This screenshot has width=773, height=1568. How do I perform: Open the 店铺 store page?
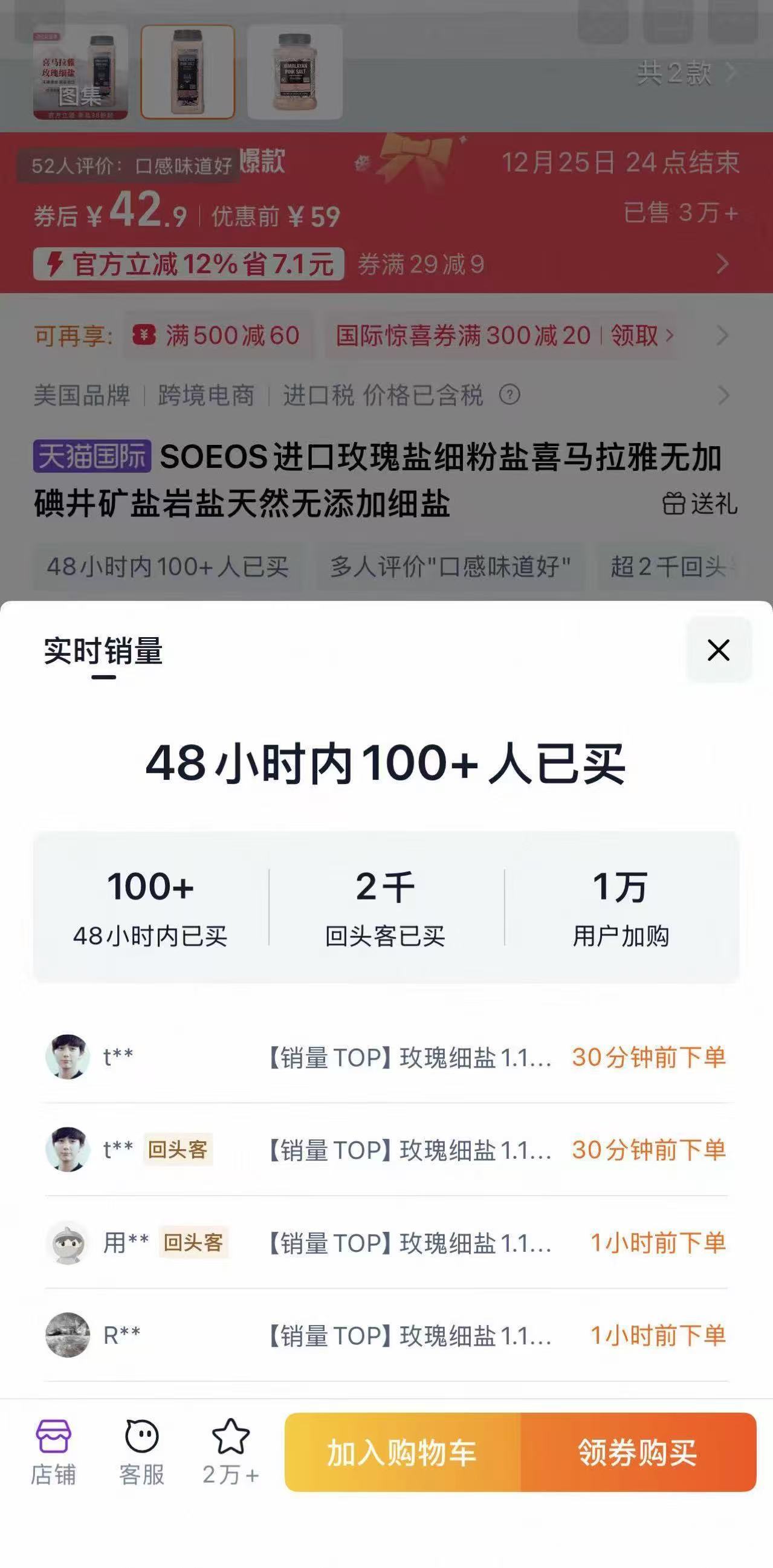click(54, 1453)
